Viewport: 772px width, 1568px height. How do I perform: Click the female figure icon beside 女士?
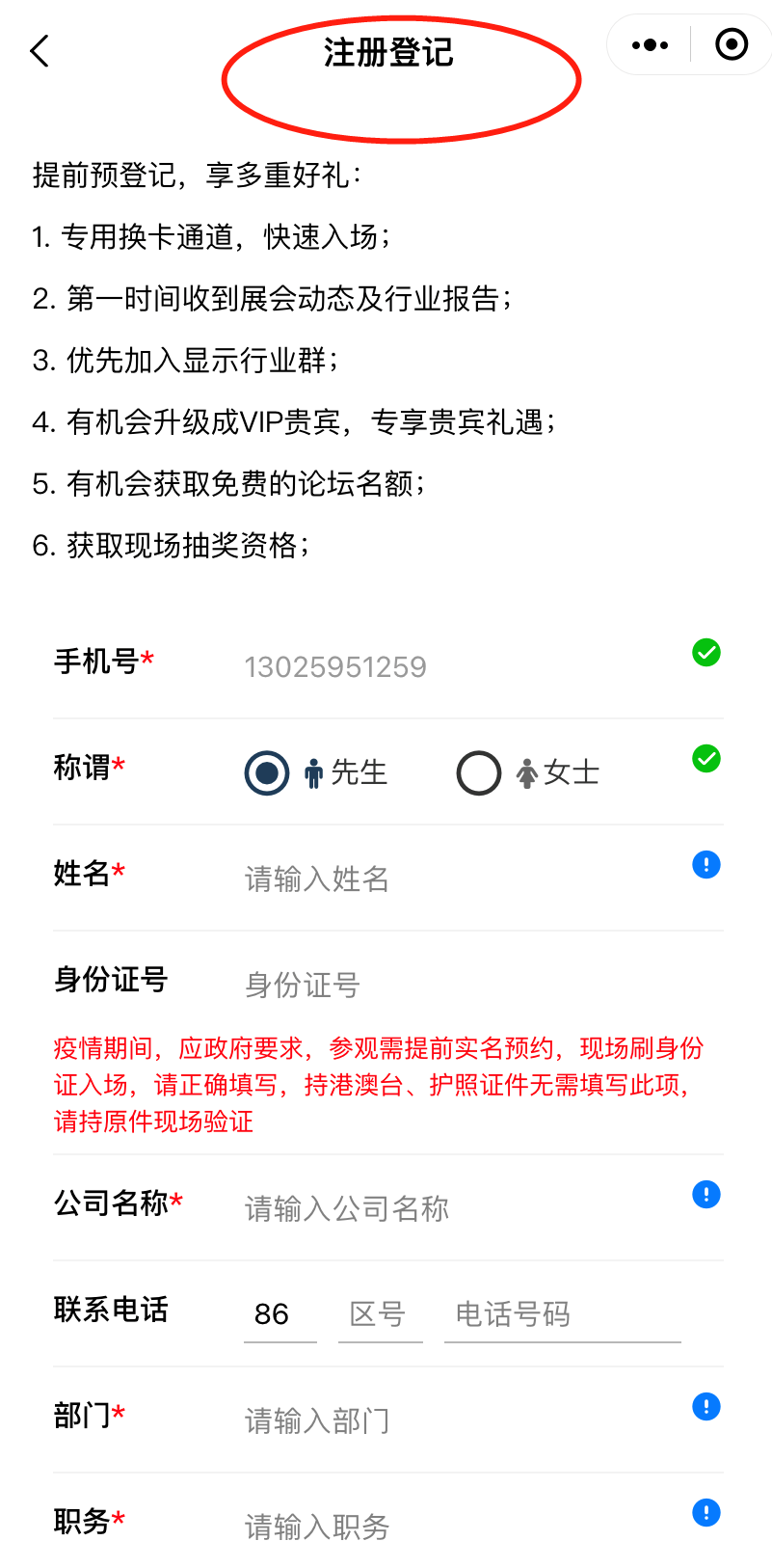tap(526, 771)
